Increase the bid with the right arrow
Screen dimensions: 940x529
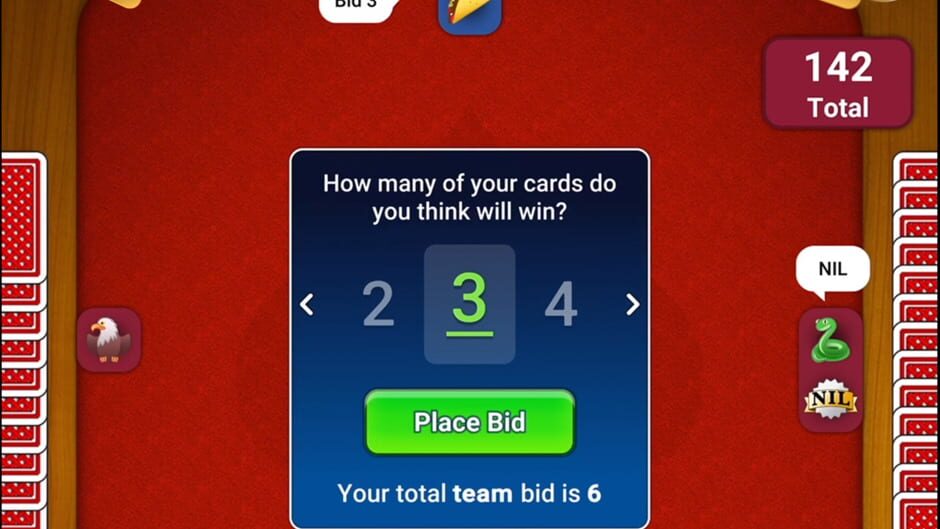632,304
